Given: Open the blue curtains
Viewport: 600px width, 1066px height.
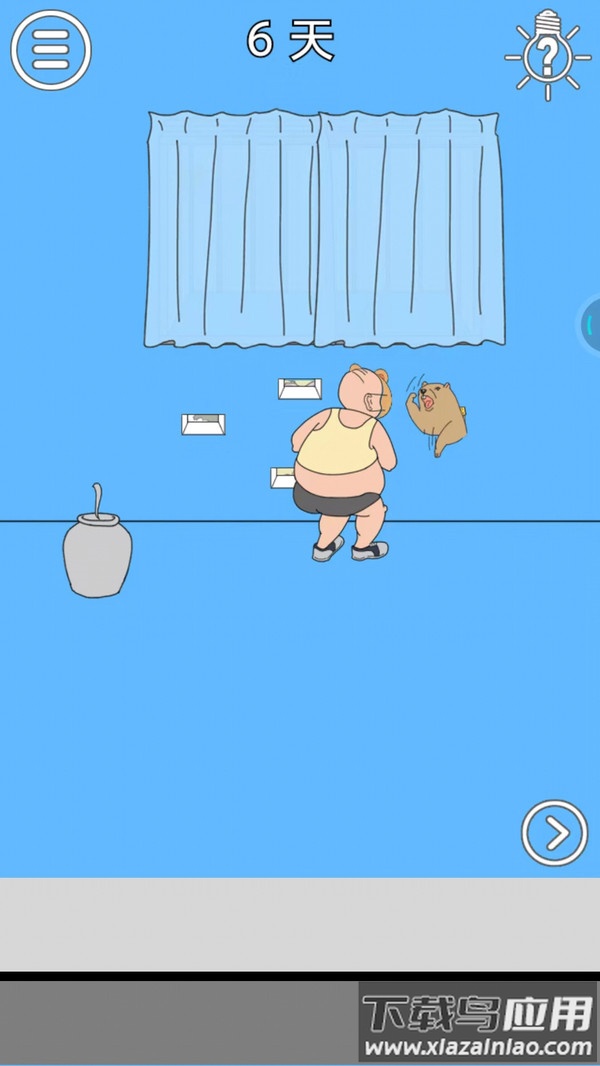Looking at the screenshot, I should point(323,228).
